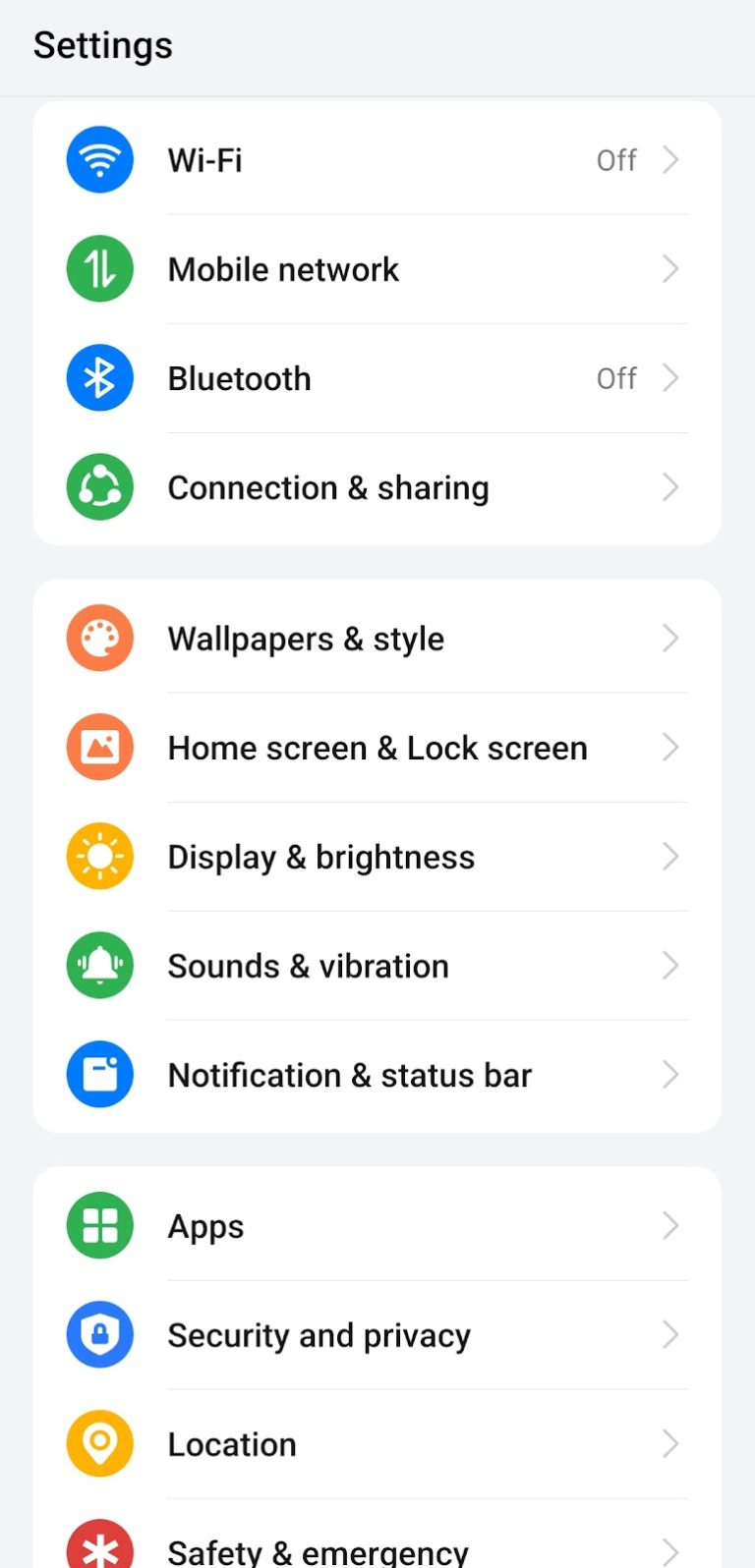
Task: Tap the Wallpapers & style palette icon
Action: (x=99, y=638)
